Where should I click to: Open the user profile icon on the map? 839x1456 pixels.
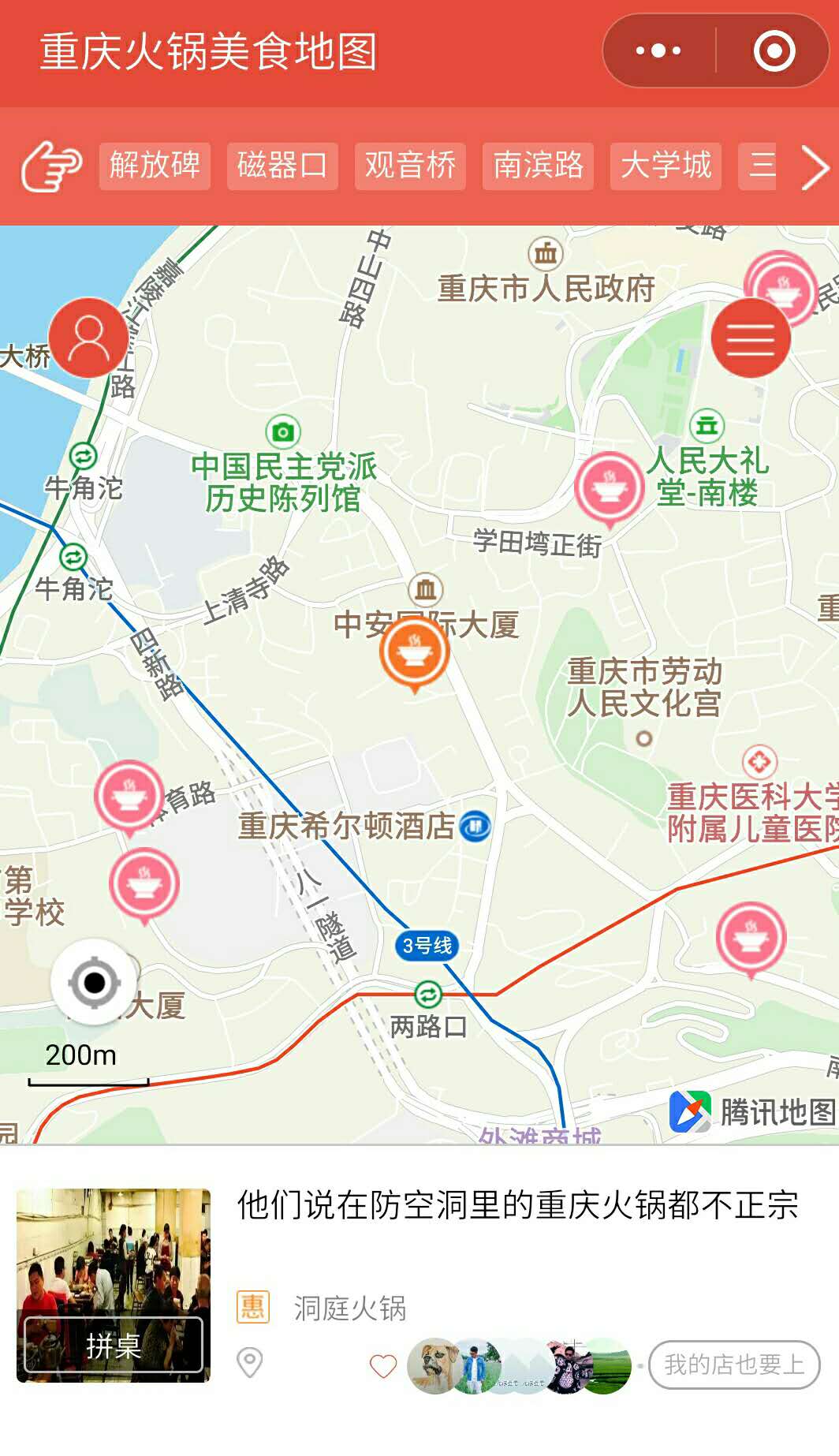tap(88, 337)
